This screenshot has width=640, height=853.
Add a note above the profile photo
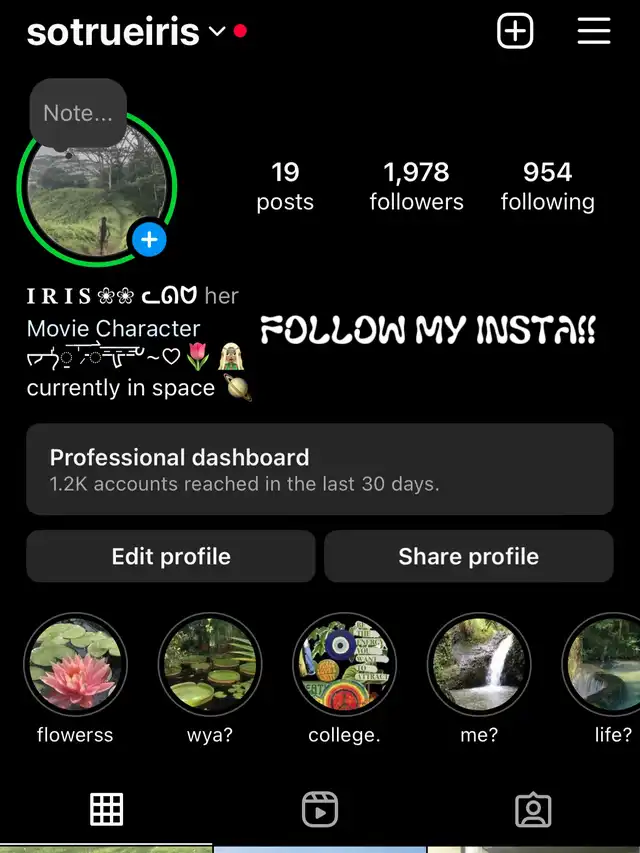pos(78,113)
